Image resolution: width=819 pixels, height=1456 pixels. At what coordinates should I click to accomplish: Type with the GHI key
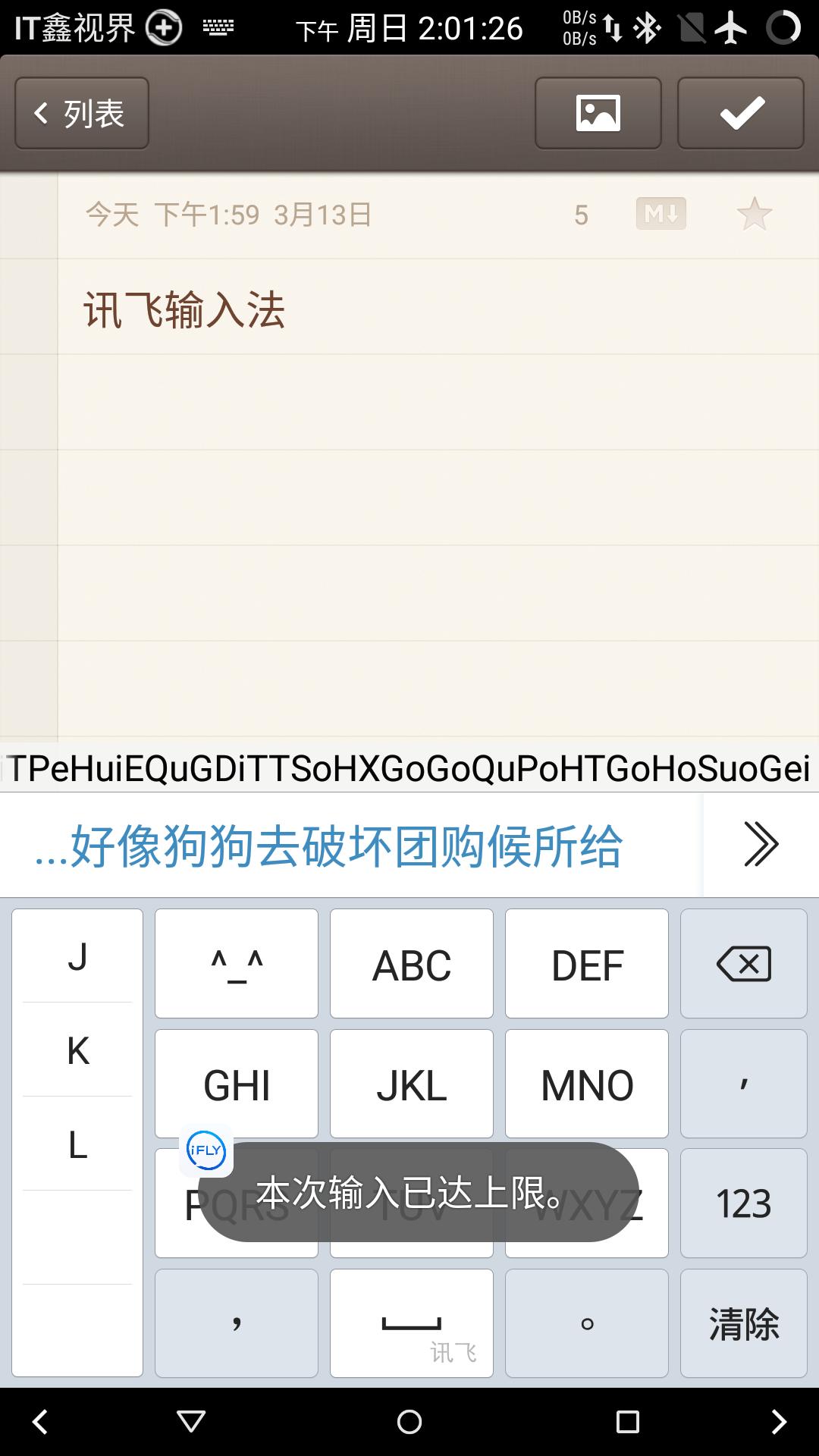[x=237, y=1084]
